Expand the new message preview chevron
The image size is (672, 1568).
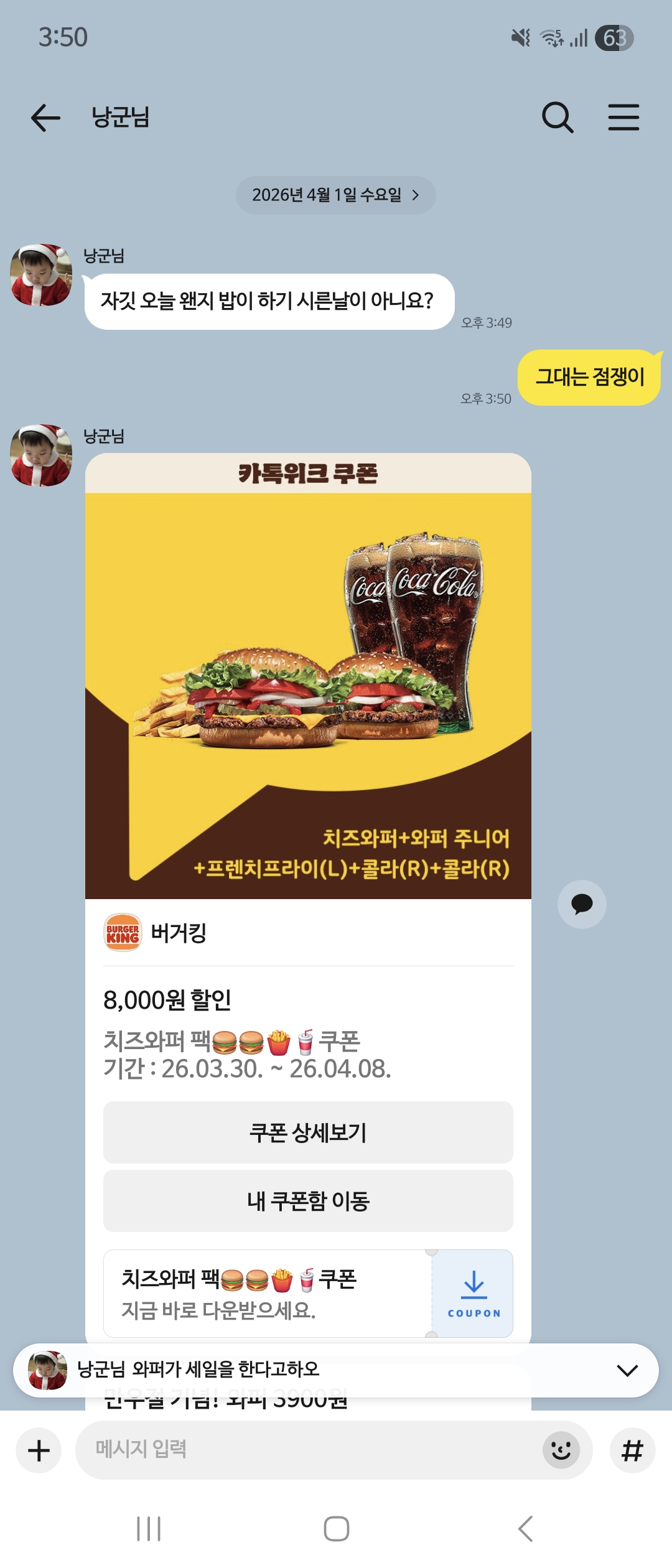tap(627, 1370)
